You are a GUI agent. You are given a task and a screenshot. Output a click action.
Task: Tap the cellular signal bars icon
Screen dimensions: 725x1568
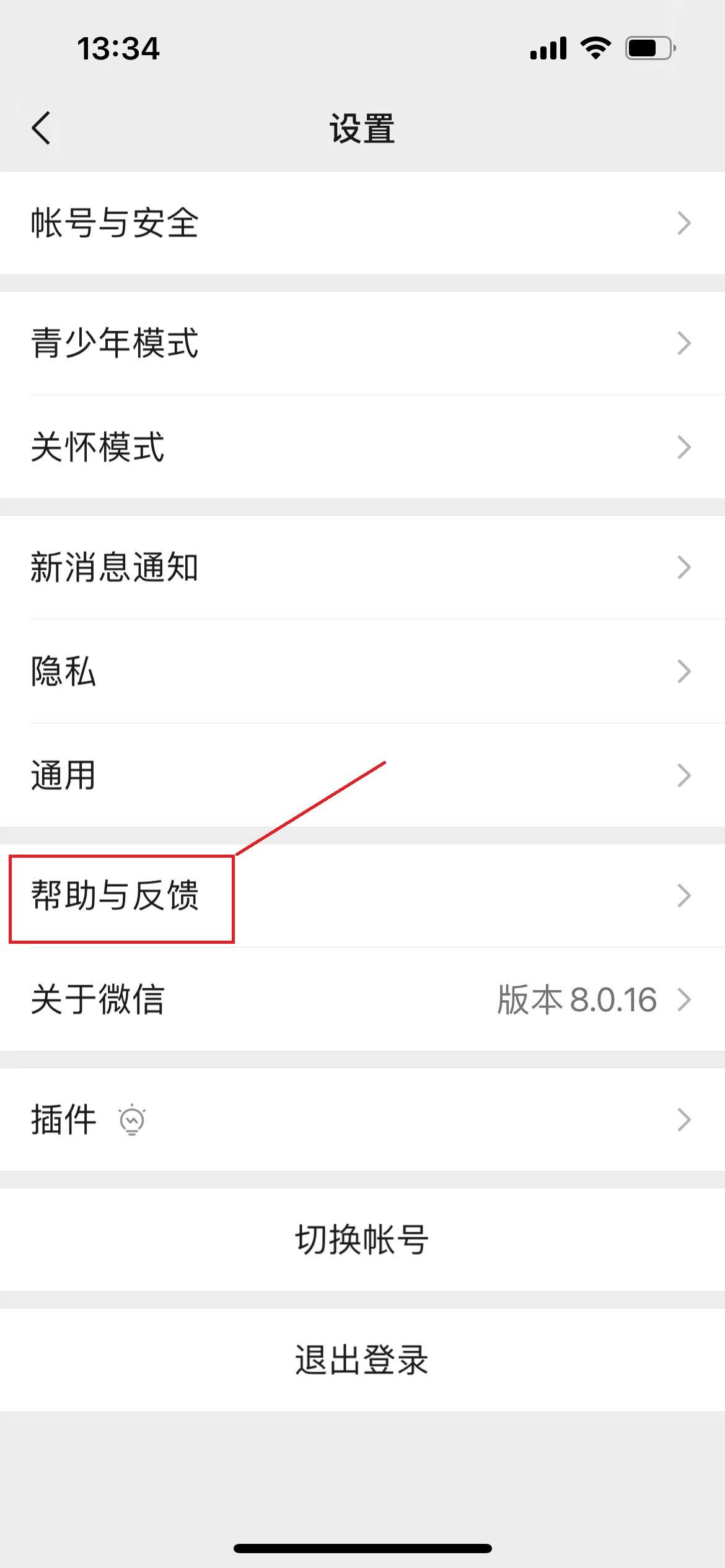pos(550,48)
